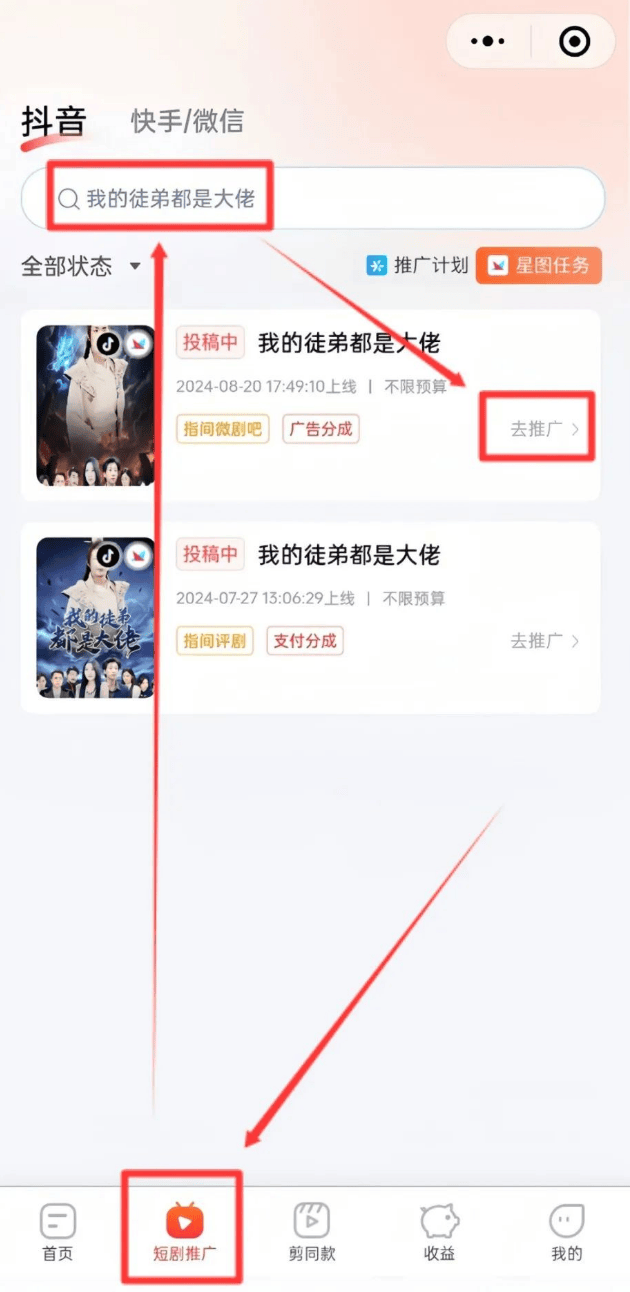Select the 推广计划 filter
Image resolution: width=630 pixels, height=1292 pixels.
point(418,265)
